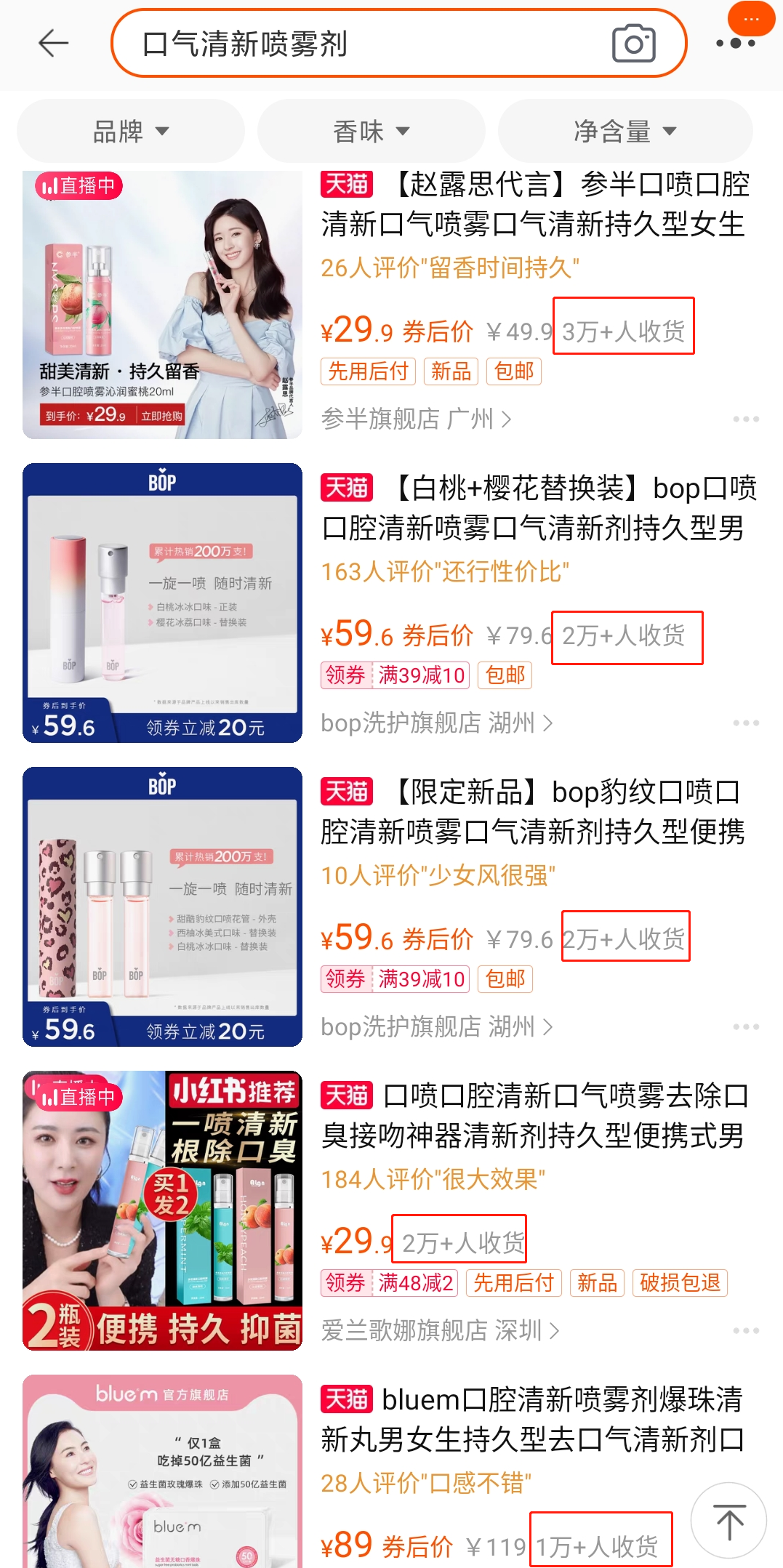Visit 爱兰歌娜旗舰店 深圳 store
This screenshot has height=1568, width=783.
[440, 1331]
